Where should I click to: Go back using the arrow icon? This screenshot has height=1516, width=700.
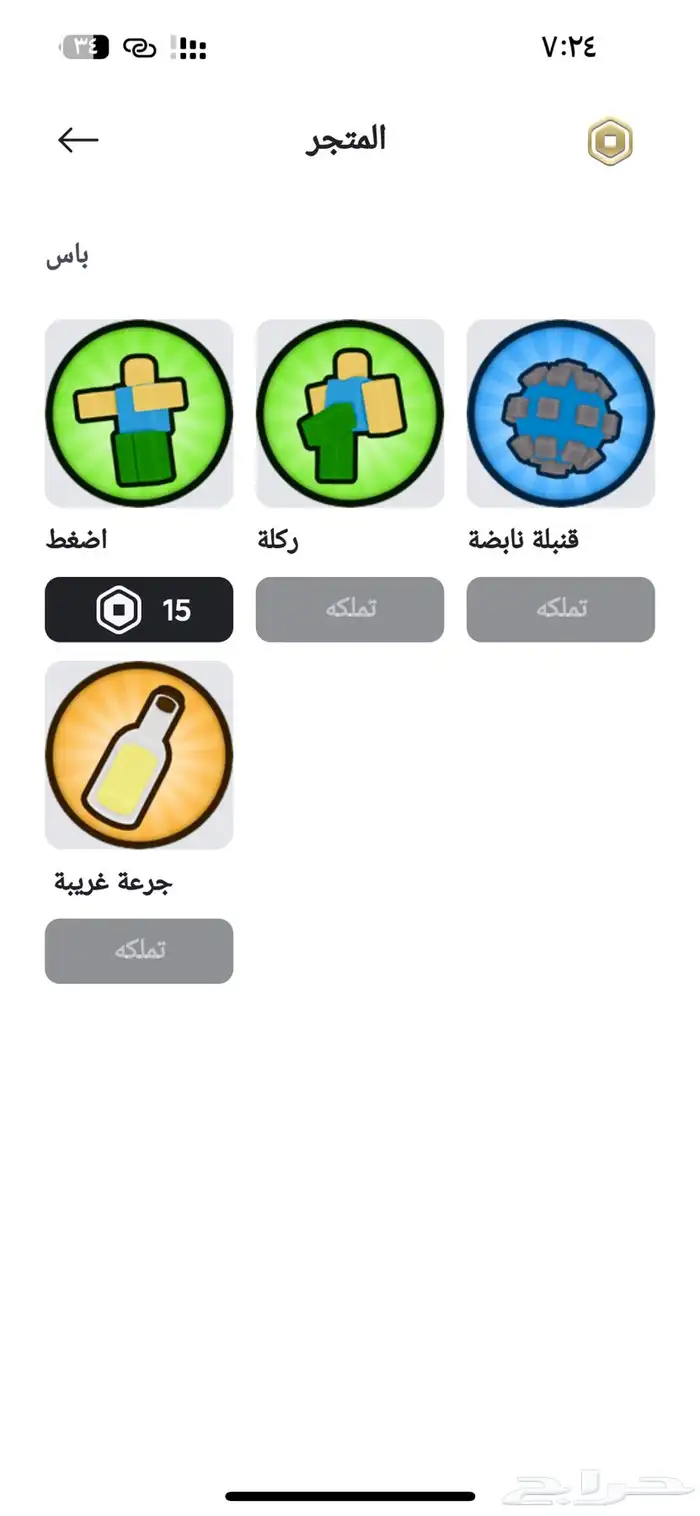coord(78,140)
